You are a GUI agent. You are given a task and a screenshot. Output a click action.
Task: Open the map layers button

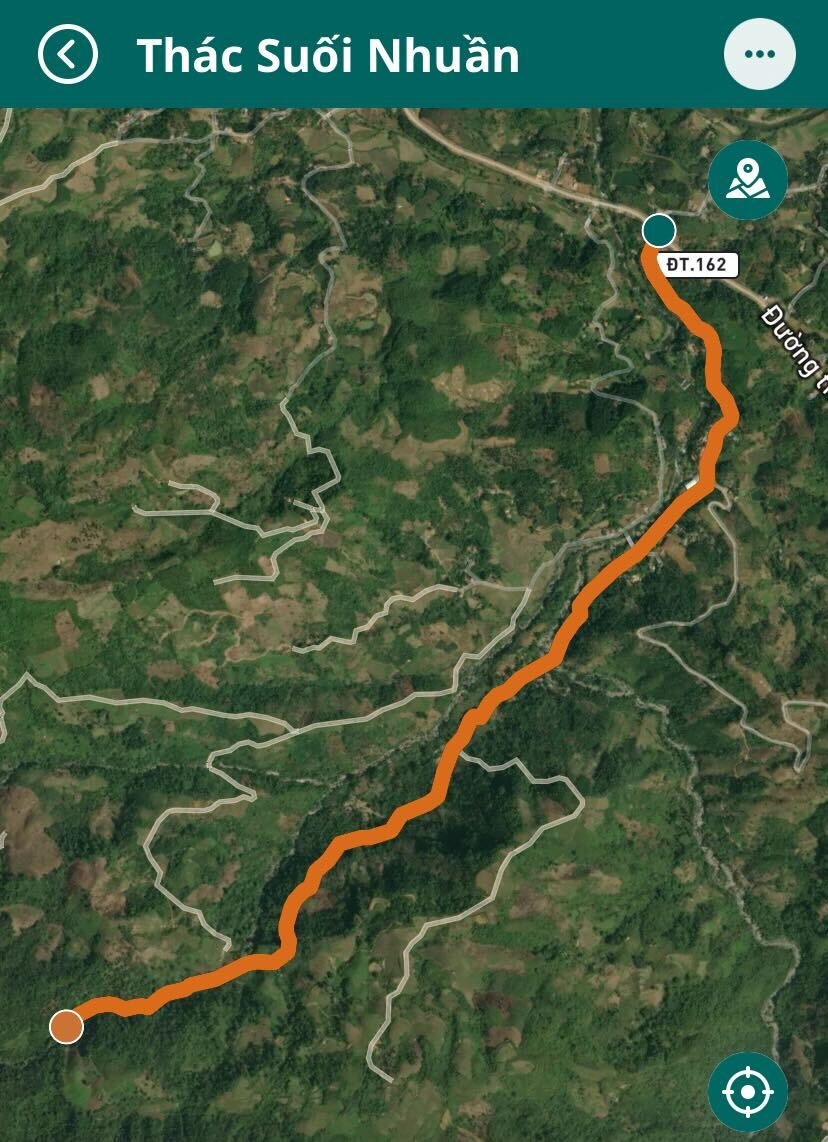(x=747, y=181)
